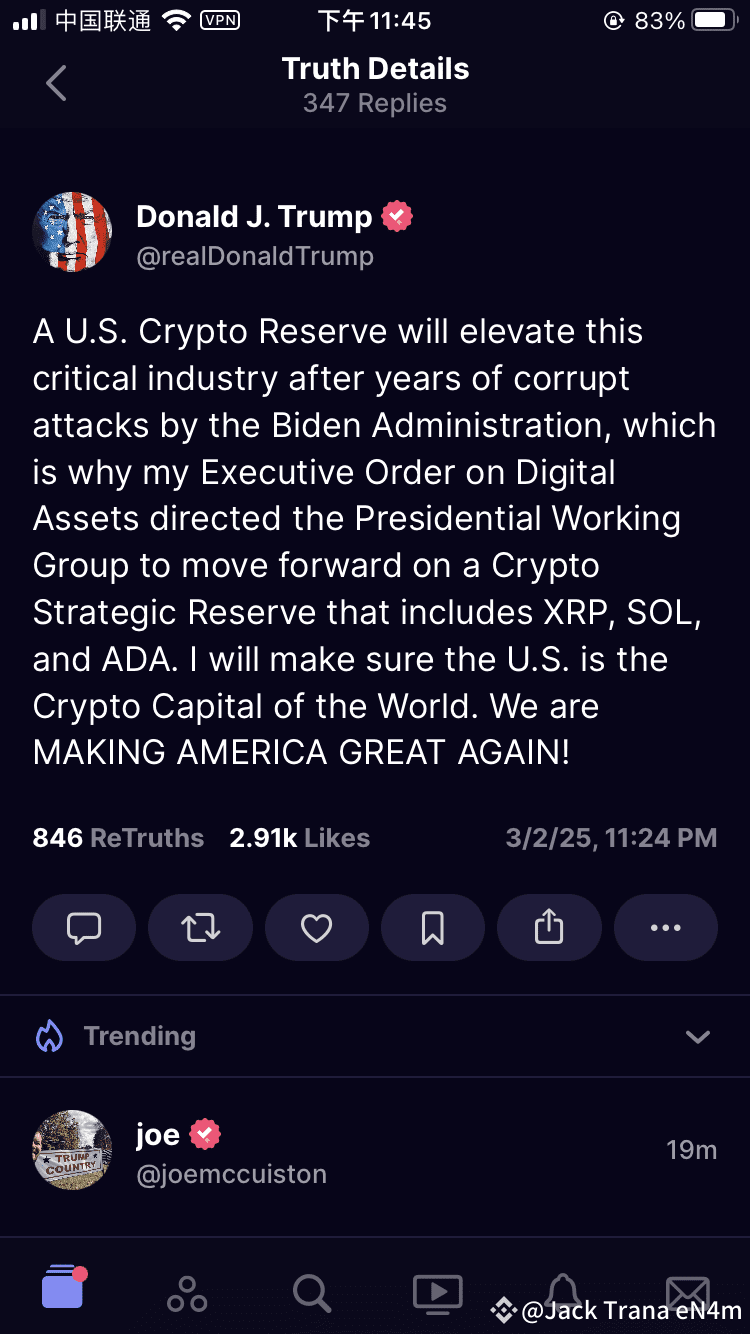
Task: Open more options with the ellipsis button
Action: coord(665,928)
